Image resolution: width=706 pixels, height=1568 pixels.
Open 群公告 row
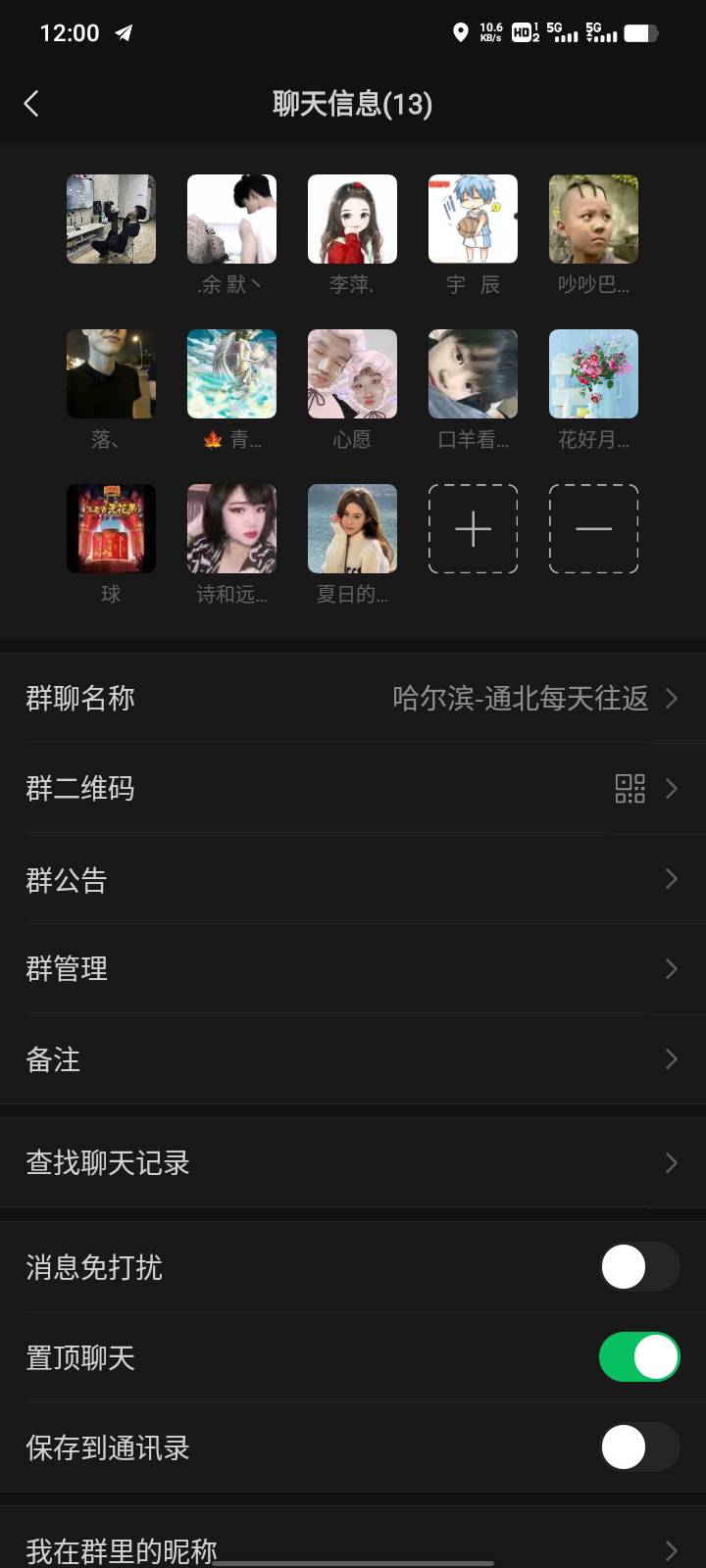[353, 879]
